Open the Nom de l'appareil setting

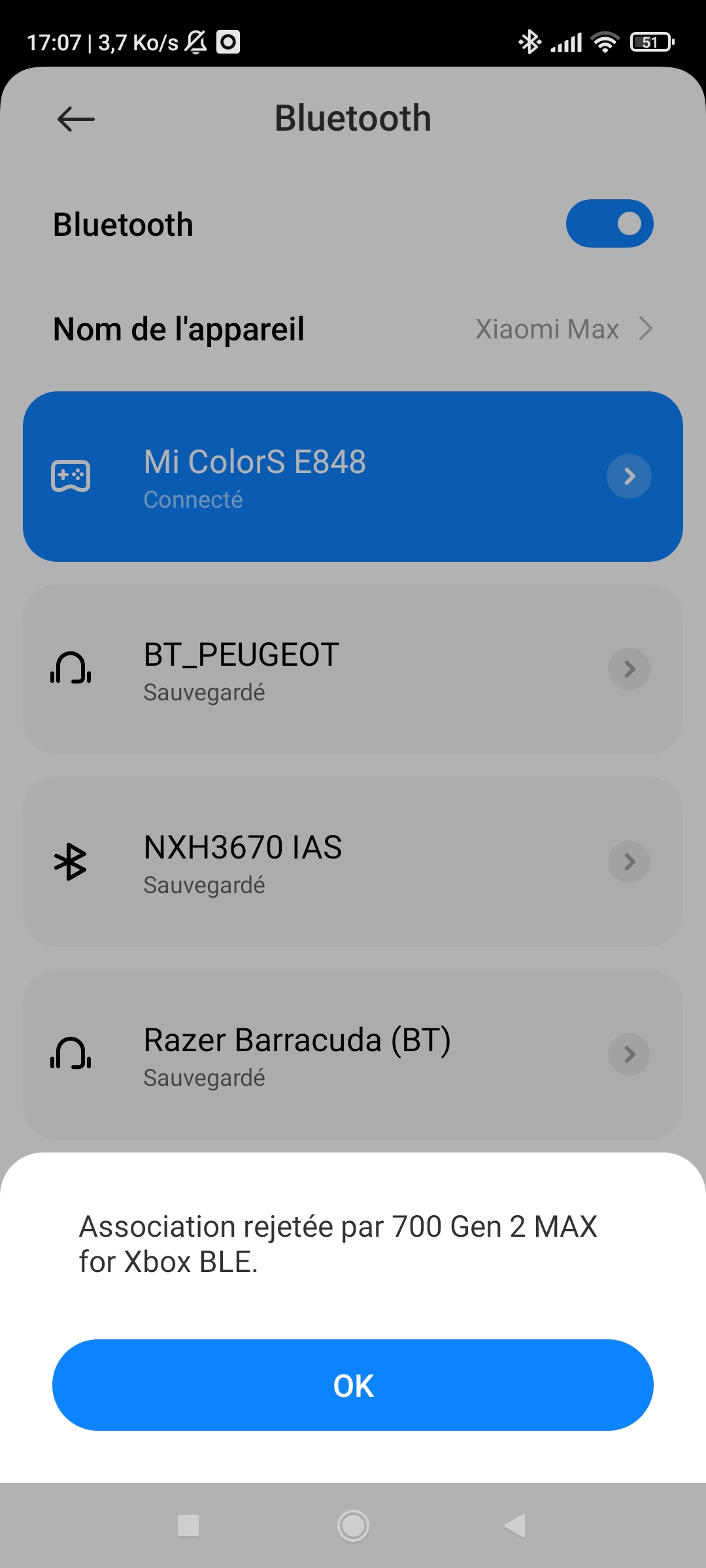coord(353,329)
